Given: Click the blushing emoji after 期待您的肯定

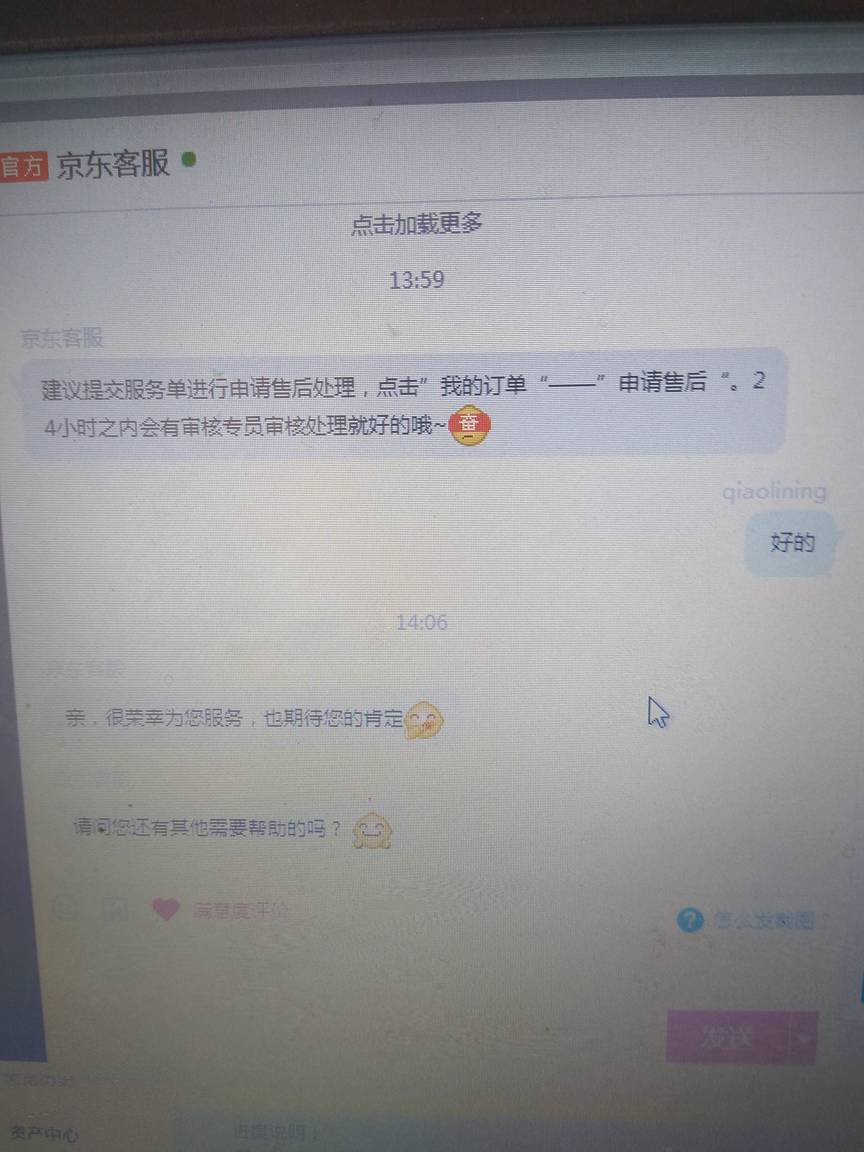Looking at the screenshot, I should [x=424, y=719].
